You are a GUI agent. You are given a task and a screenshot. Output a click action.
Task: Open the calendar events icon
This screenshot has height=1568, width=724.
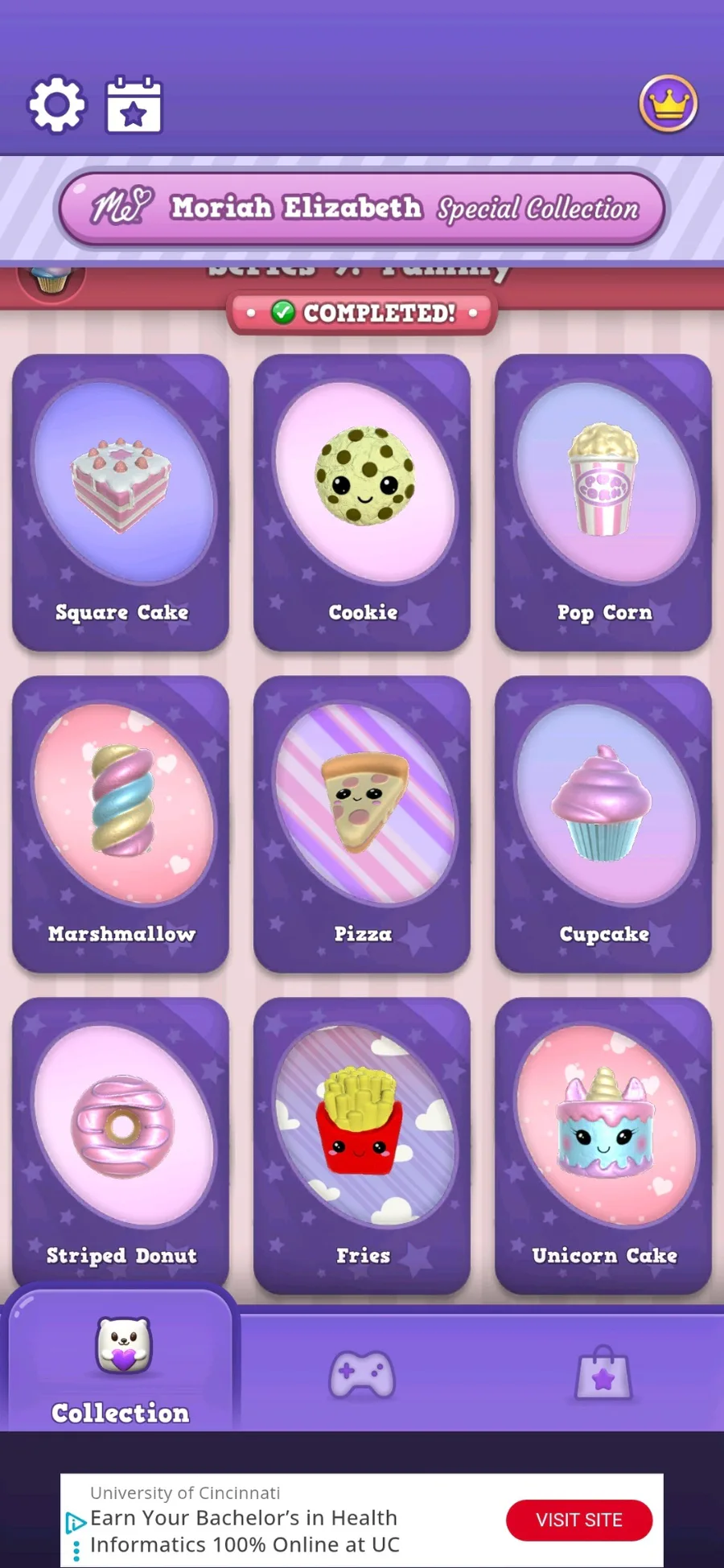[134, 105]
